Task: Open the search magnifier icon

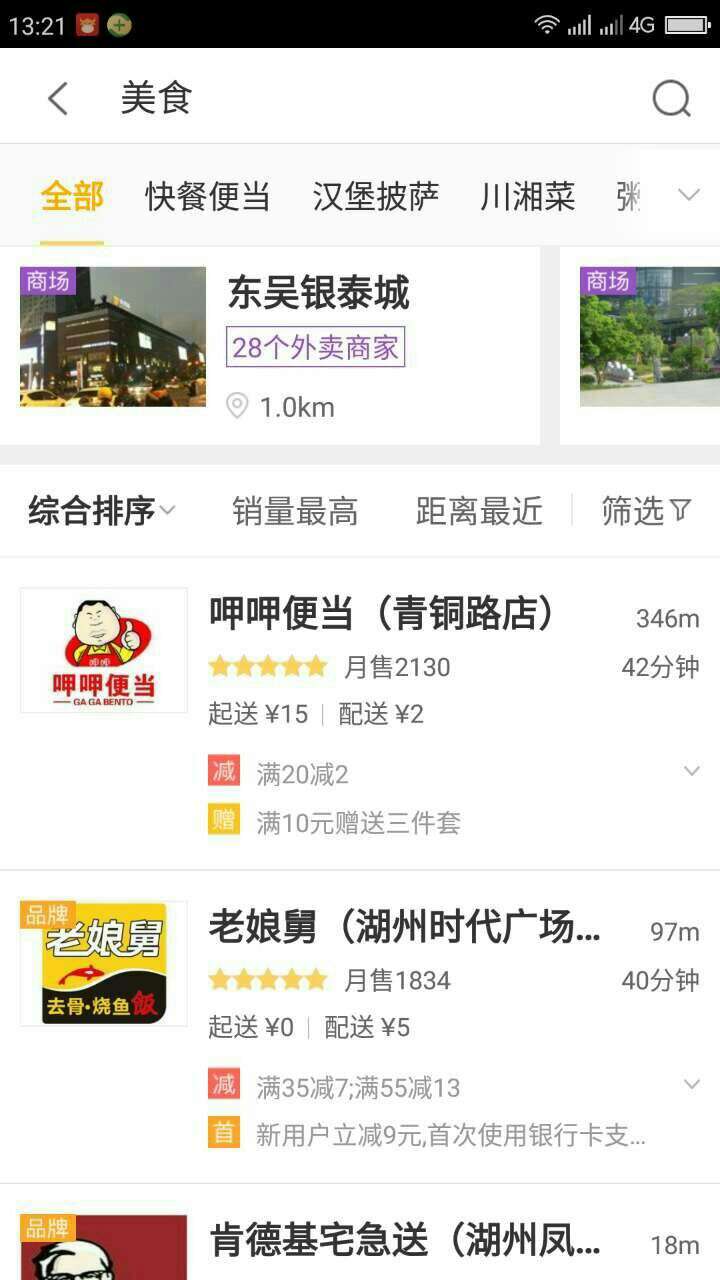Action: (x=671, y=98)
